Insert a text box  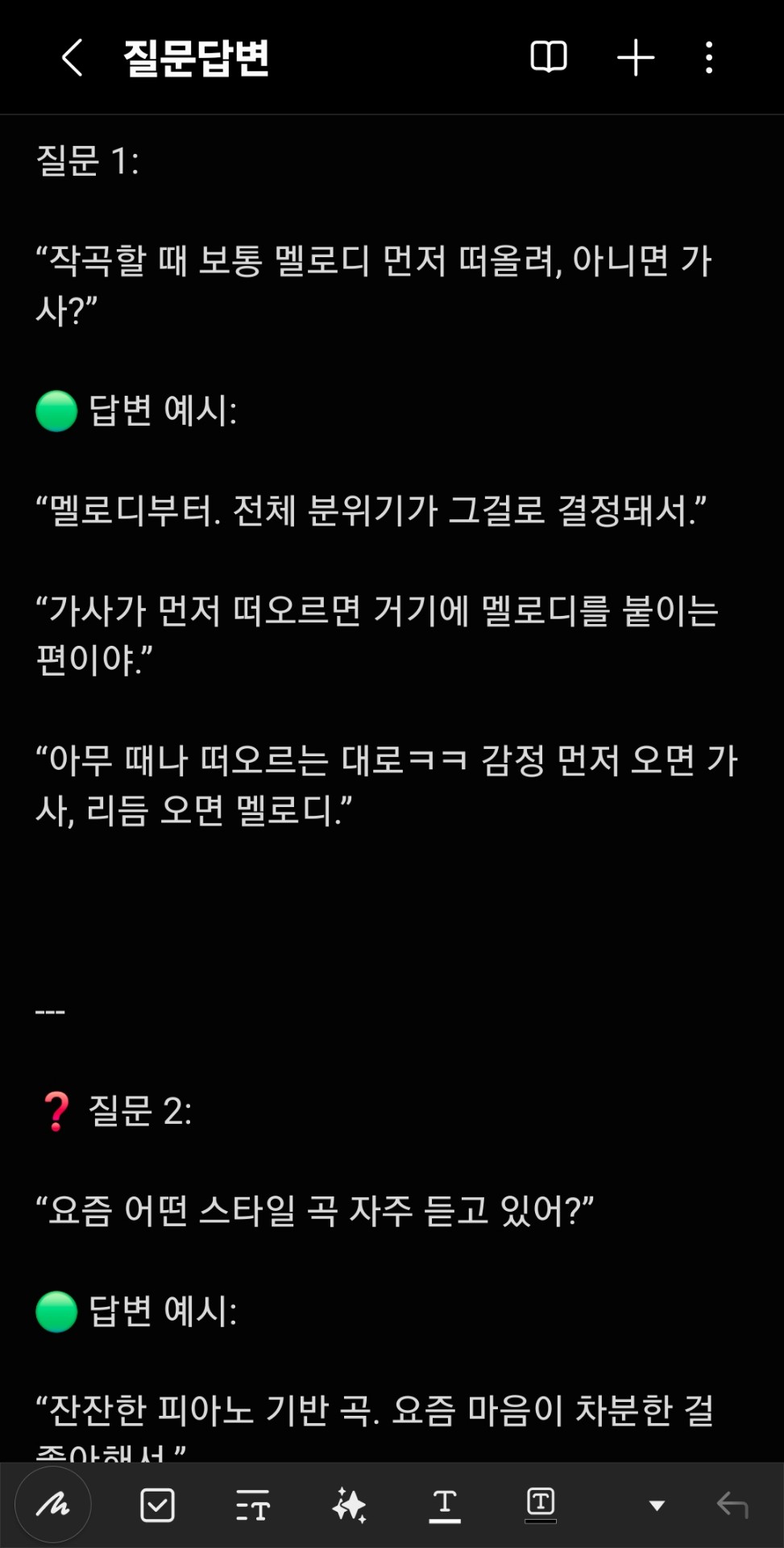[541, 1504]
